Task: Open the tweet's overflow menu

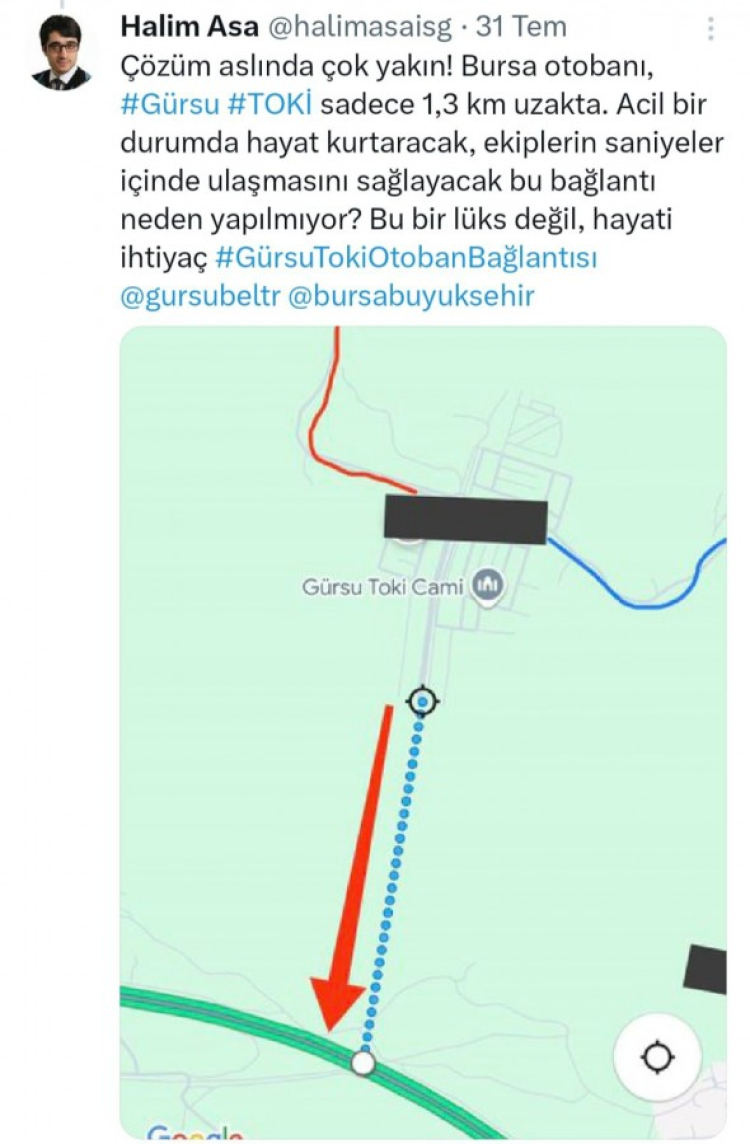Action: [x=711, y=27]
